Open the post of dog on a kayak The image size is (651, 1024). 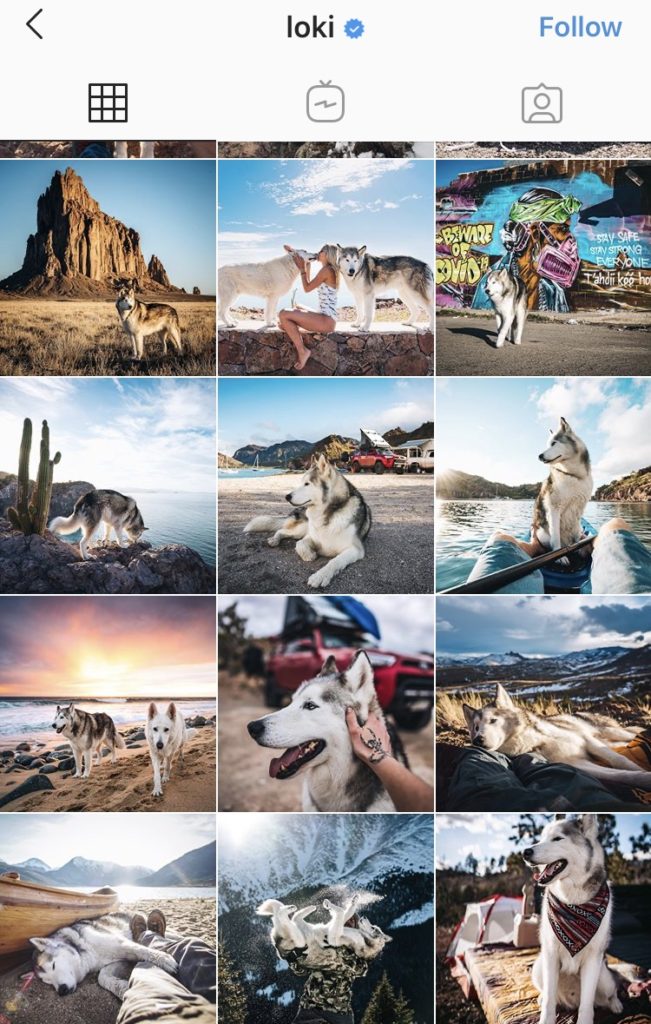[x=543, y=485]
